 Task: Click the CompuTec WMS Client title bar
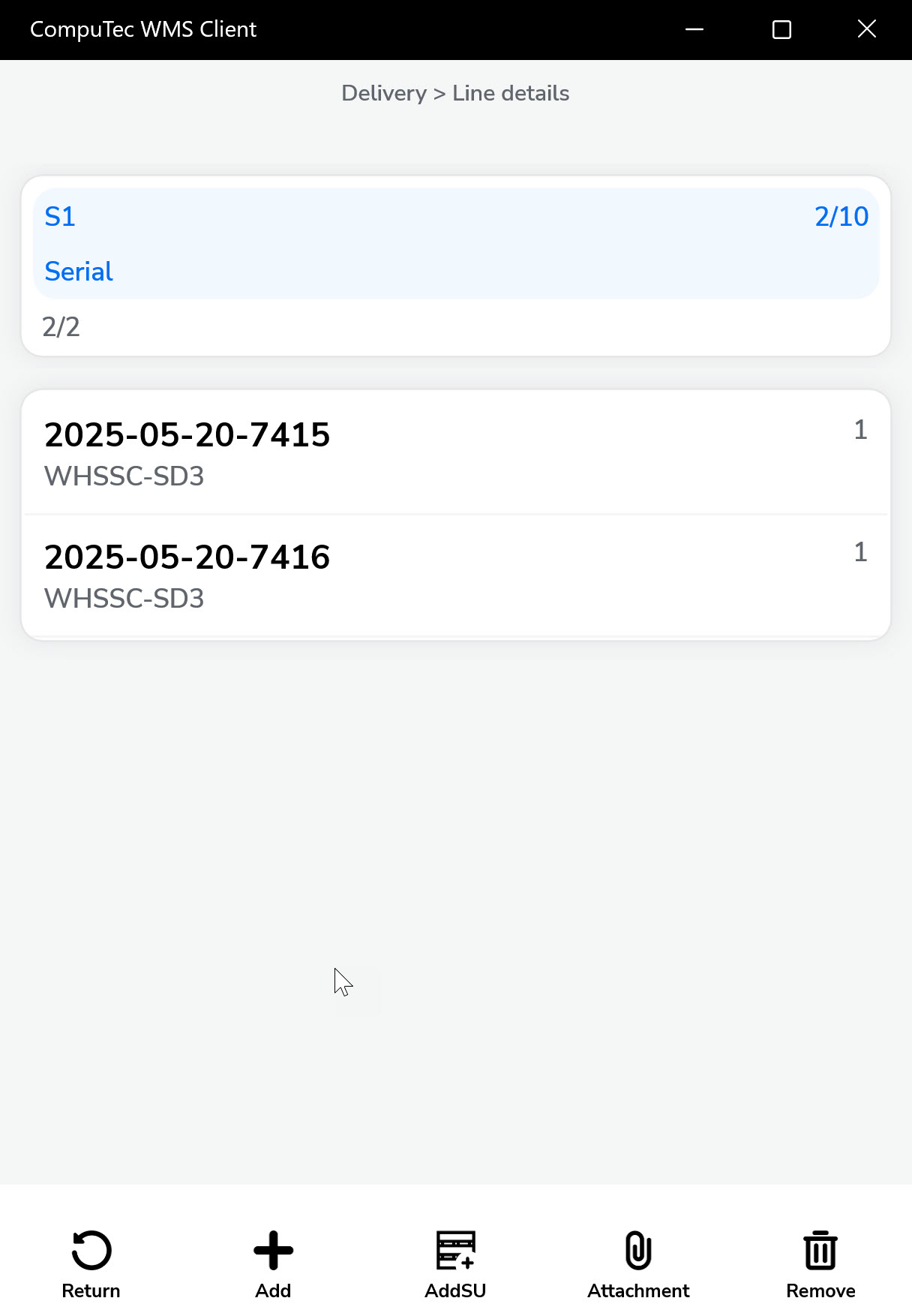pyautogui.click(x=142, y=29)
